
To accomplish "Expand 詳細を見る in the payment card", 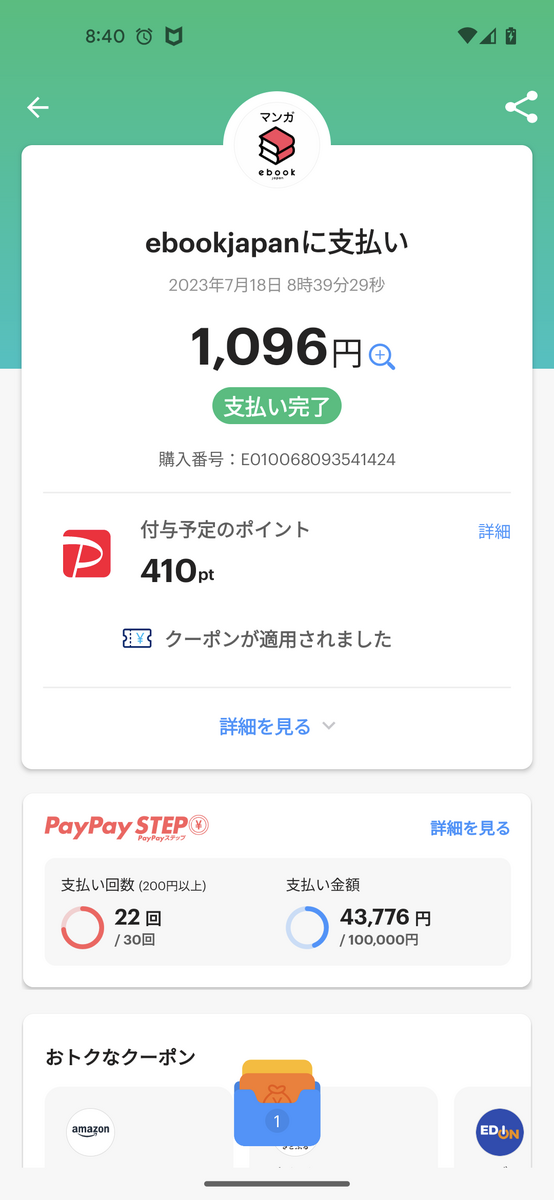I will click(x=277, y=727).
